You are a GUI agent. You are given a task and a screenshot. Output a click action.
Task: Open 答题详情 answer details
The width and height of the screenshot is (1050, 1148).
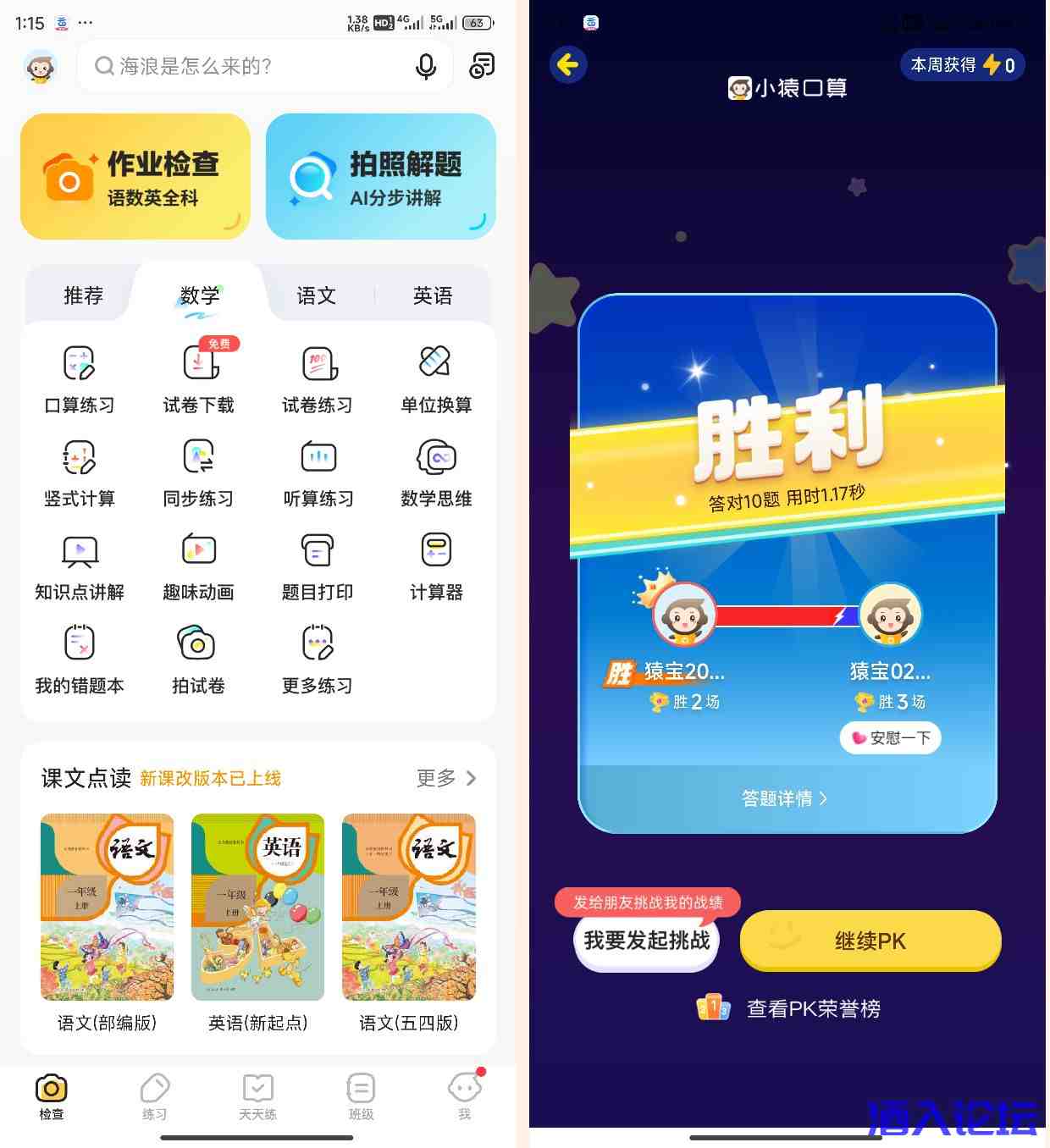[x=784, y=798]
